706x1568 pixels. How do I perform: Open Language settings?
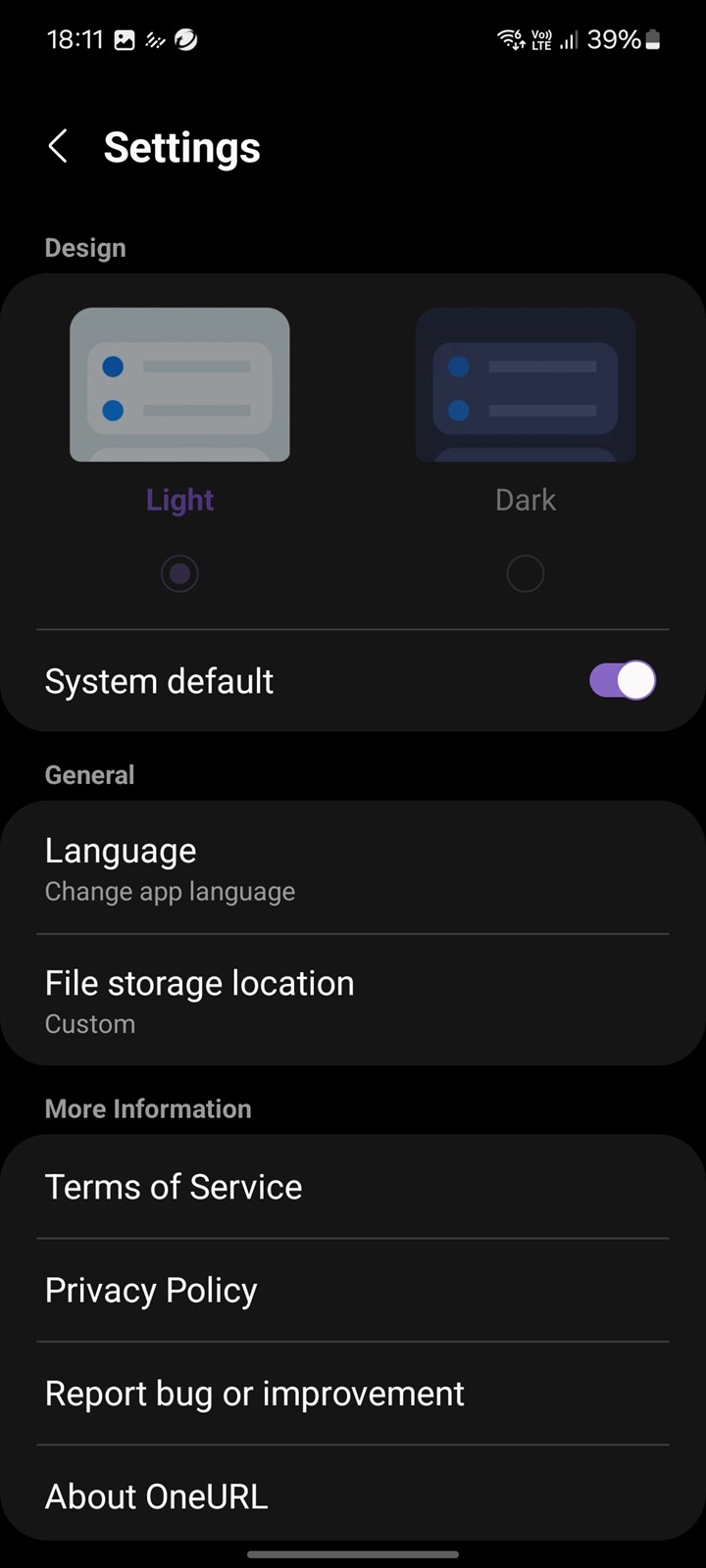click(x=353, y=868)
